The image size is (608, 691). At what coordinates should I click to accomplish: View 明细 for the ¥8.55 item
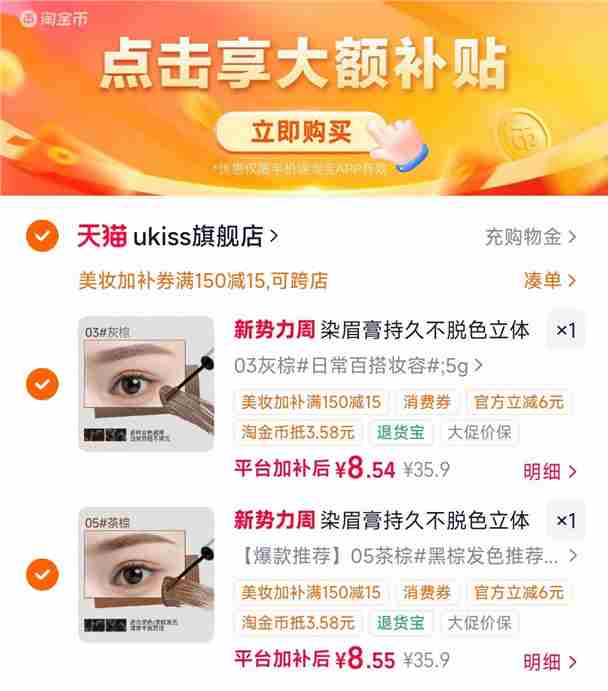[x=550, y=662]
